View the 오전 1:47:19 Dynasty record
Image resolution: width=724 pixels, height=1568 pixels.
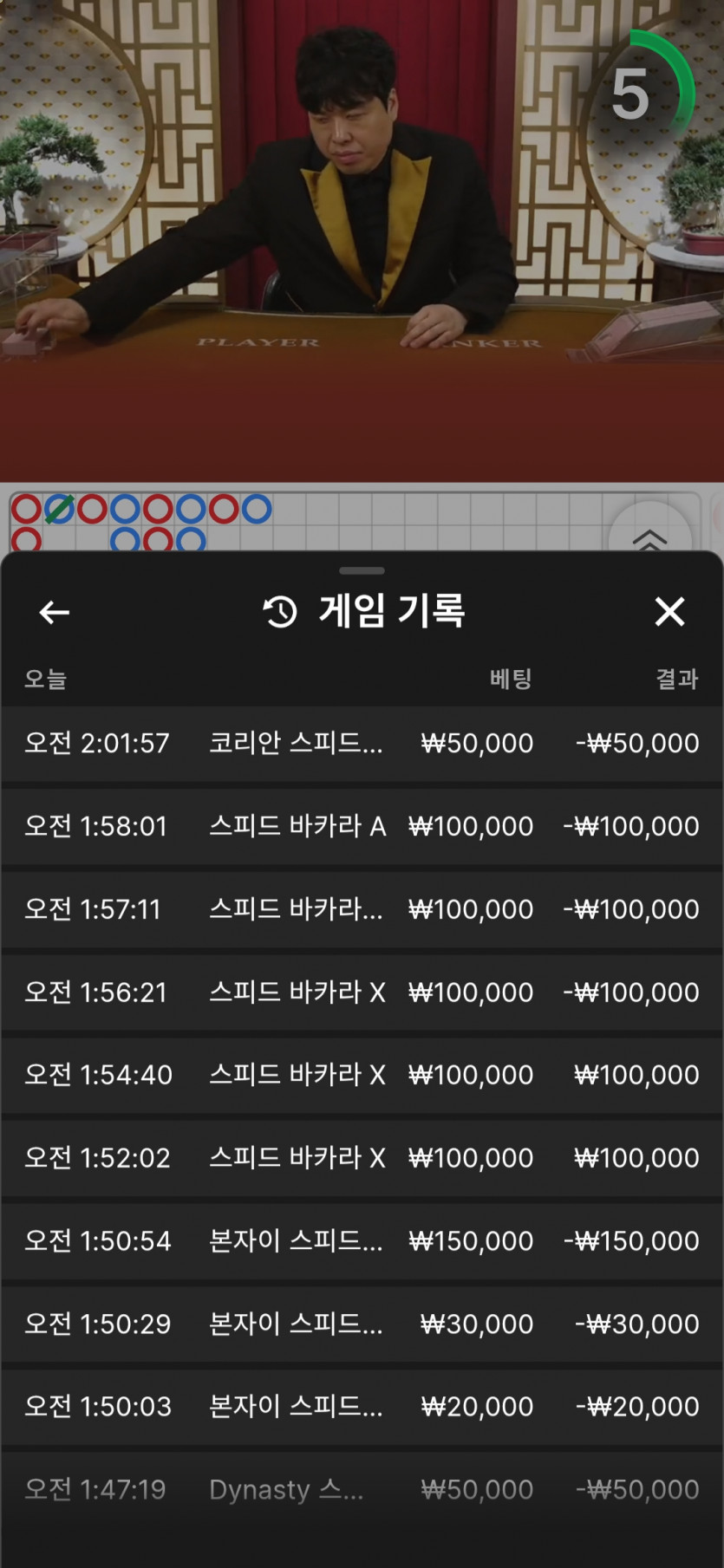coord(362,1490)
